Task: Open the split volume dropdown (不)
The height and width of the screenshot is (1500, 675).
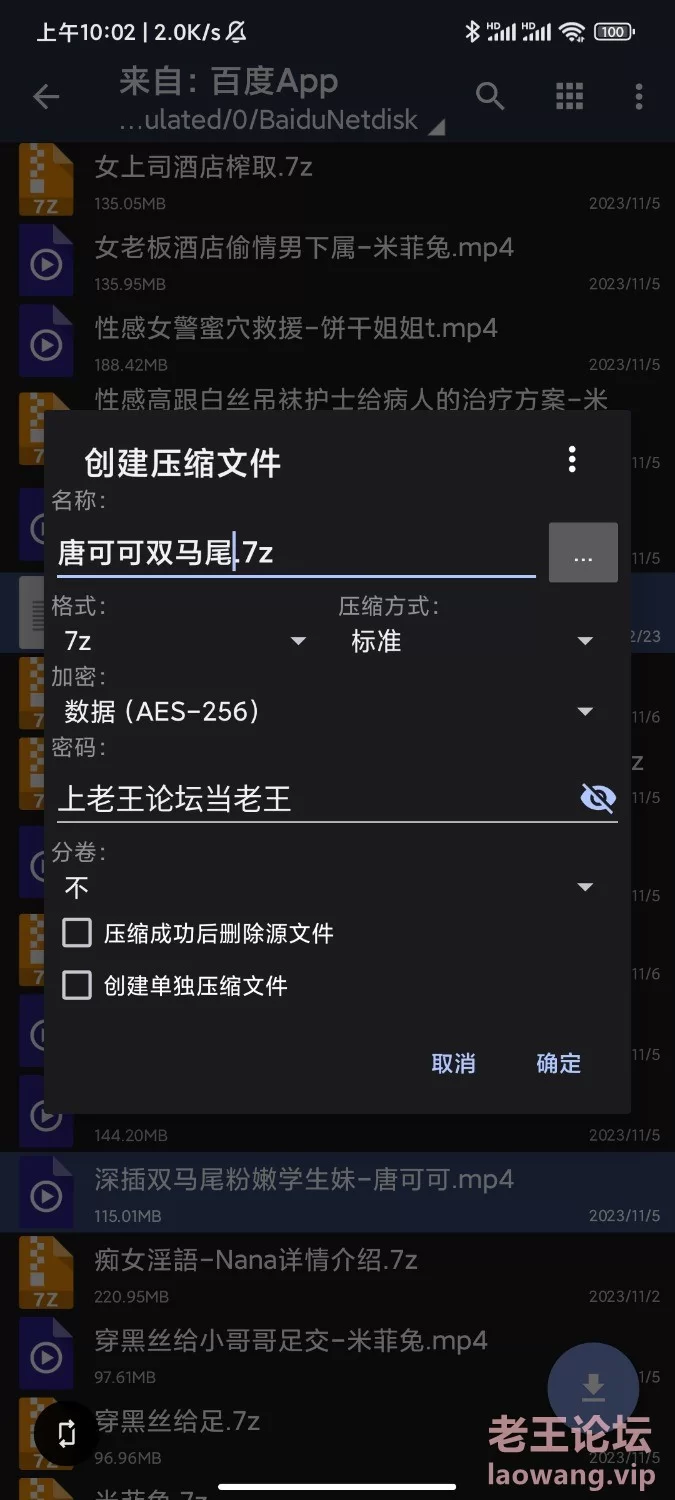Action: tap(330, 887)
